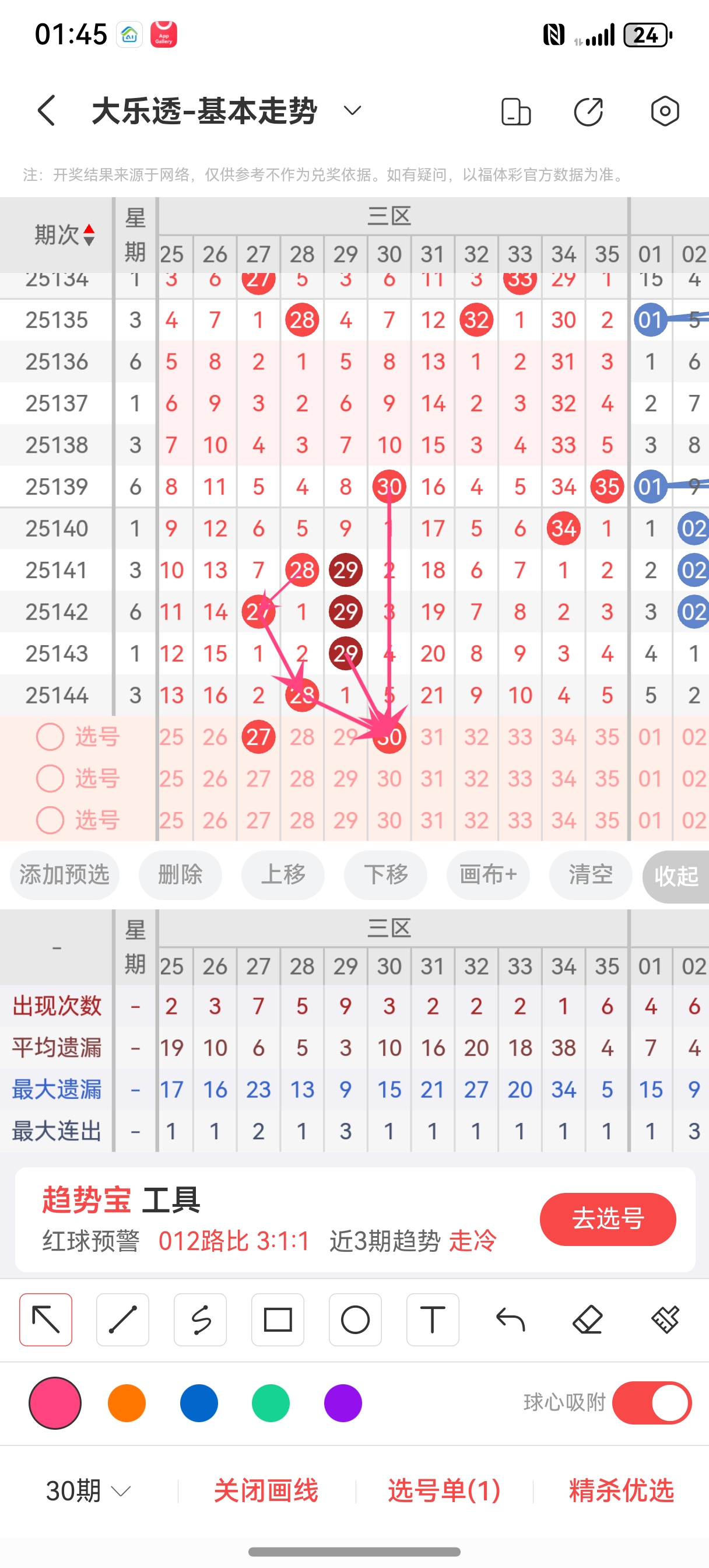Select the straight line drawing tool
709x1568 pixels.
pos(122,1321)
